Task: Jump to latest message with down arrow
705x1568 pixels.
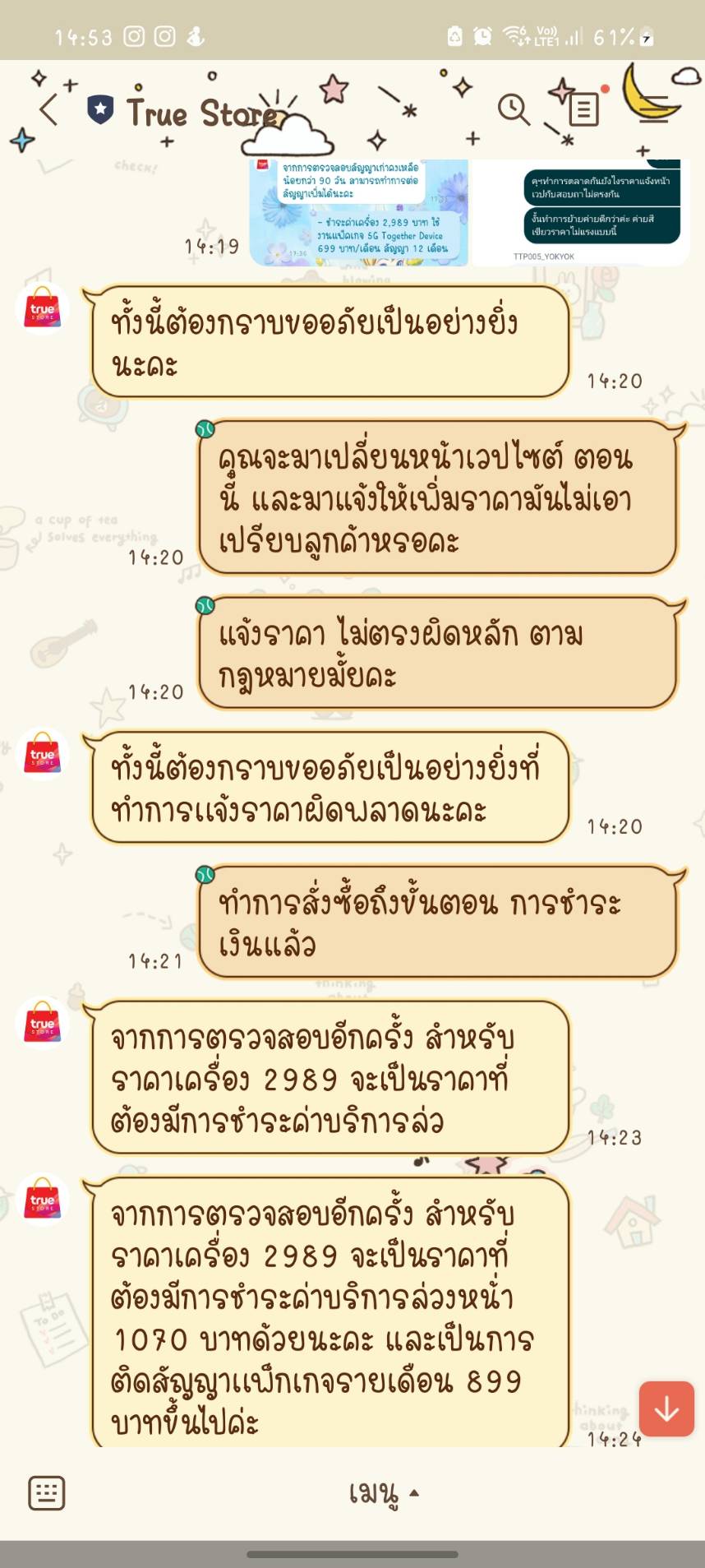Action: tap(666, 1408)
